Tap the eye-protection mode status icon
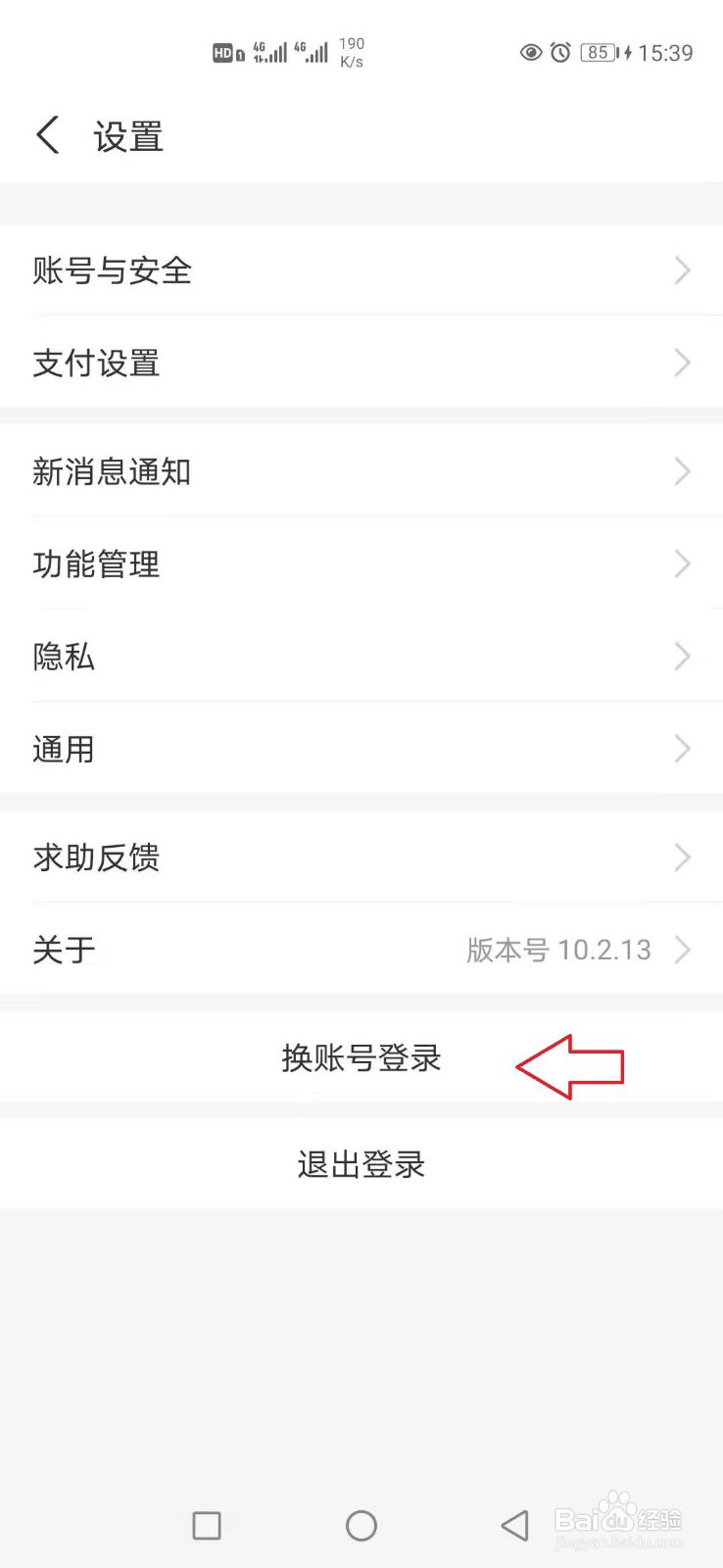The width and height of the screenshot is (723, 1568). [x=529, y=53]
